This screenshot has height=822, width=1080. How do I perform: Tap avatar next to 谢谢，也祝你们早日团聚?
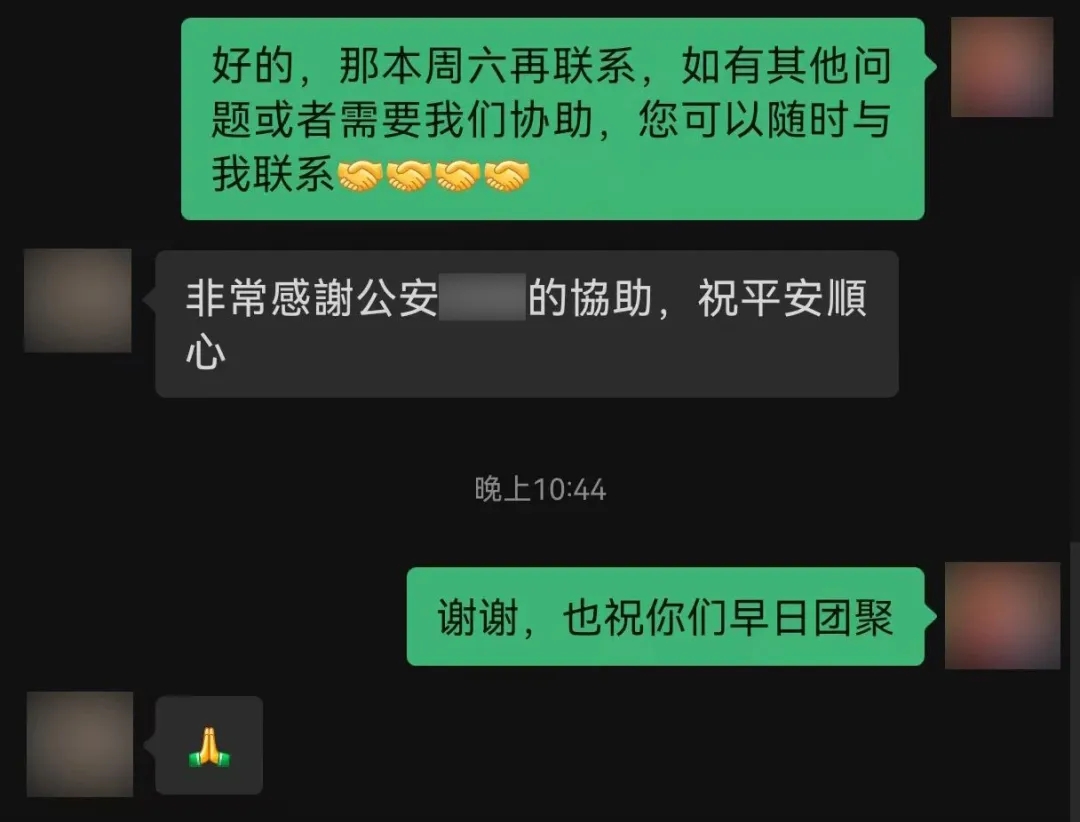point(1002,615)
